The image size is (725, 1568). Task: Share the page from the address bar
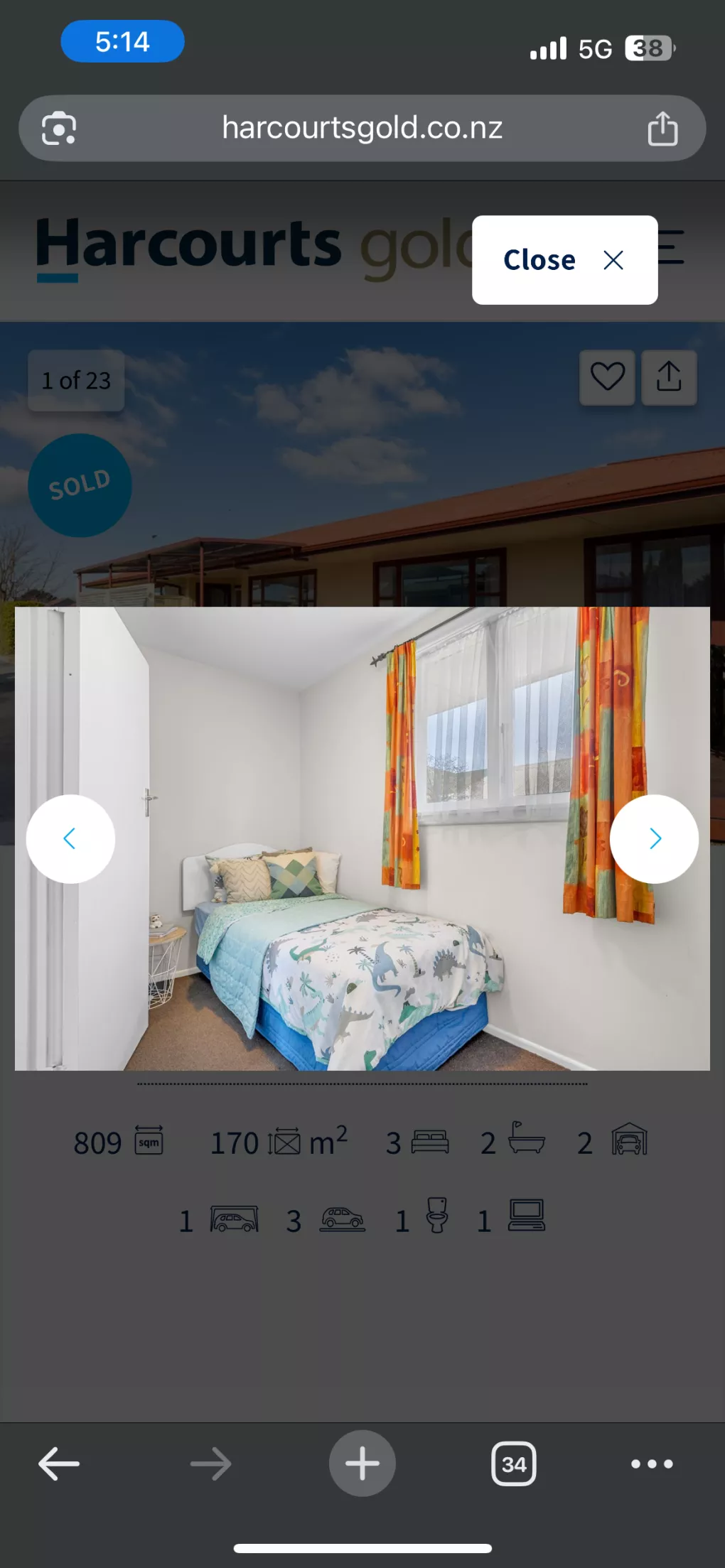[662, 129]
